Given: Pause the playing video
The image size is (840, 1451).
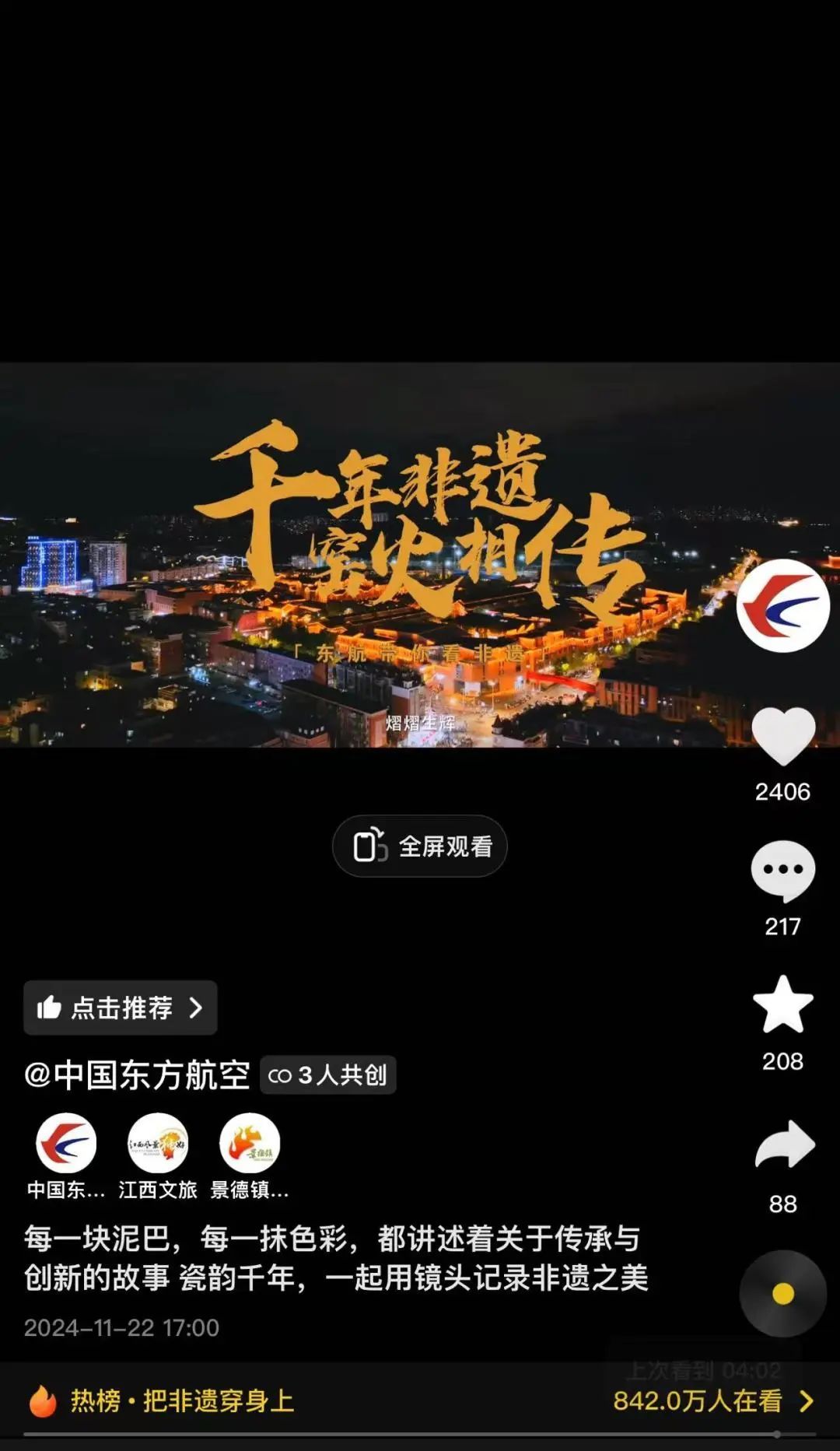Looking at the screenshot, I should (420, 554).
